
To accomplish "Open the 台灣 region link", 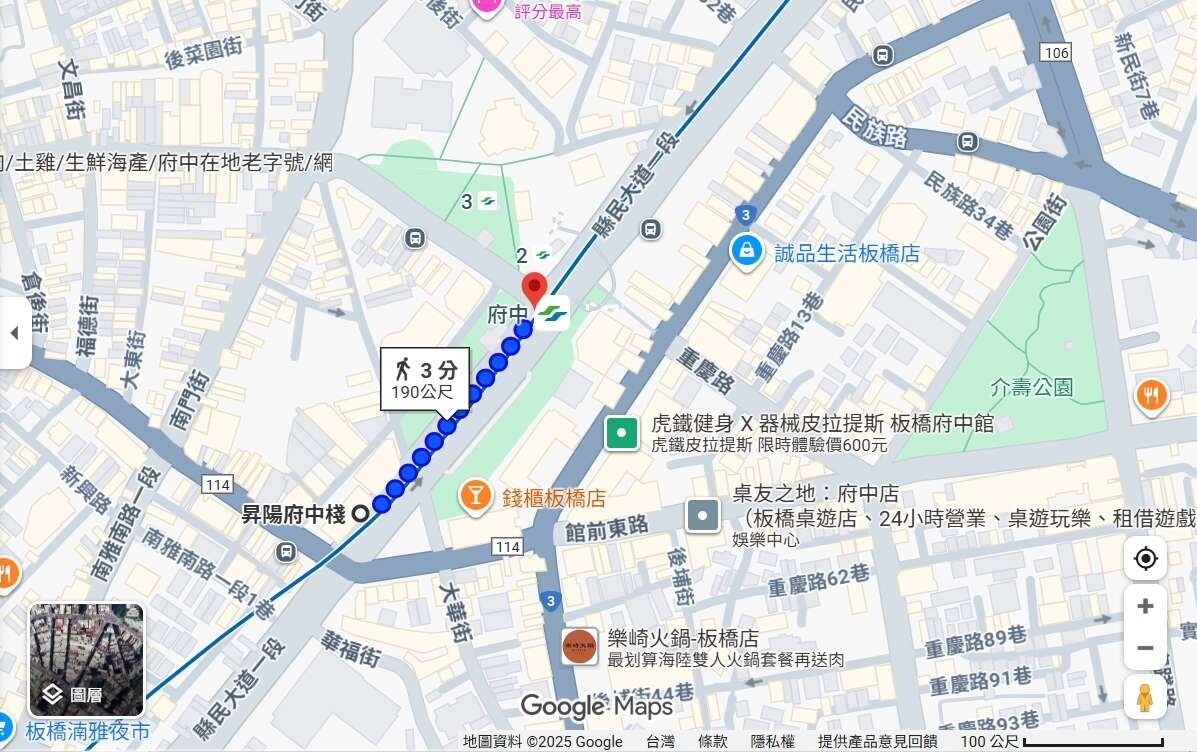I will (659, 741).
